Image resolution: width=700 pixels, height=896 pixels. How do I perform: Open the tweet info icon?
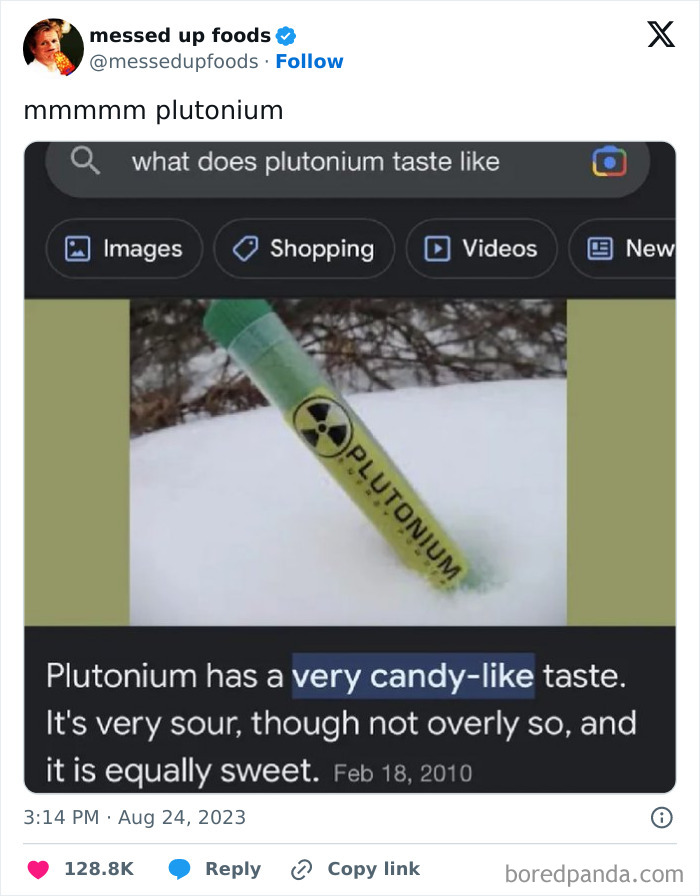(661, 818)
